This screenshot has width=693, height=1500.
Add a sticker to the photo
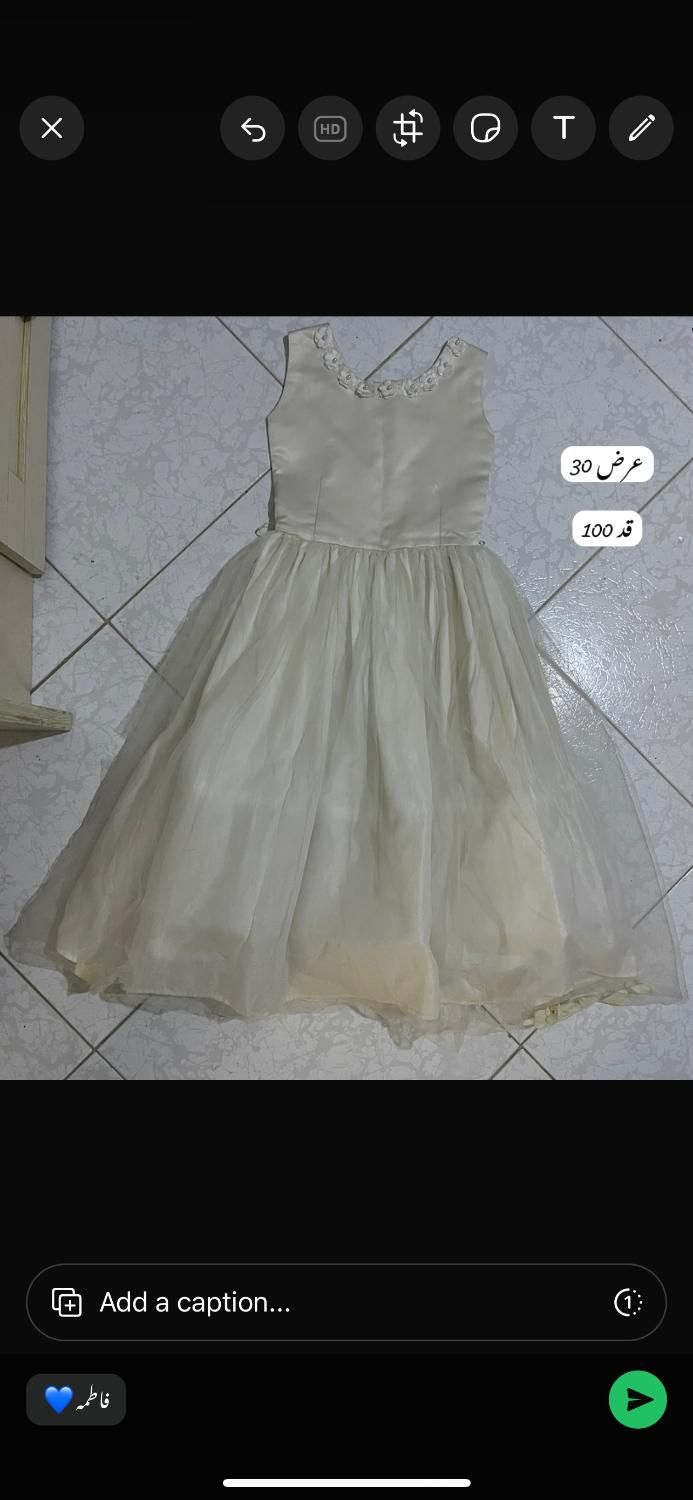point(486,128)
